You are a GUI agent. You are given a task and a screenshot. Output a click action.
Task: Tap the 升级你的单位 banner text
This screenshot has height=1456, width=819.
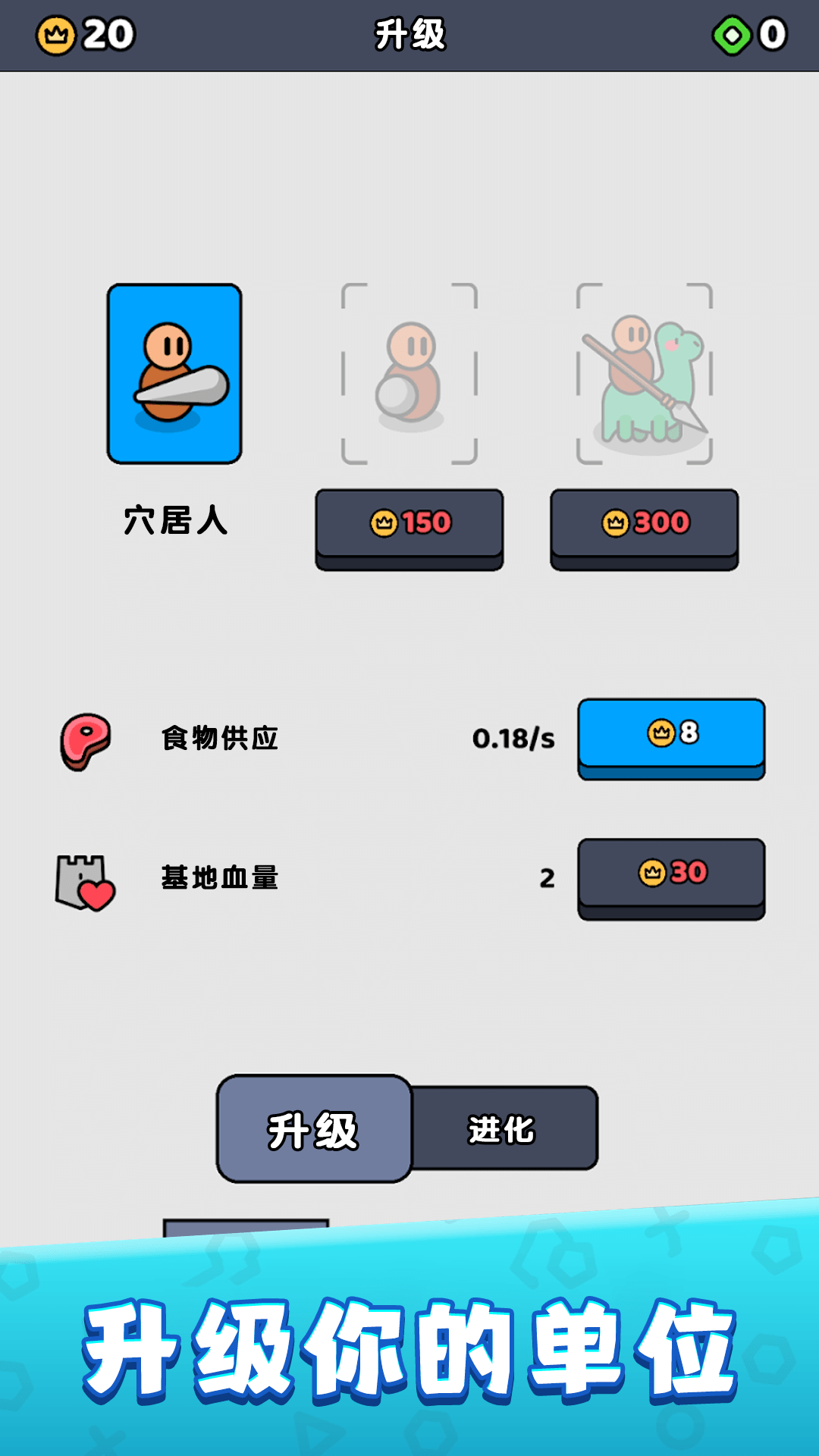click(x=409, y=1365)
